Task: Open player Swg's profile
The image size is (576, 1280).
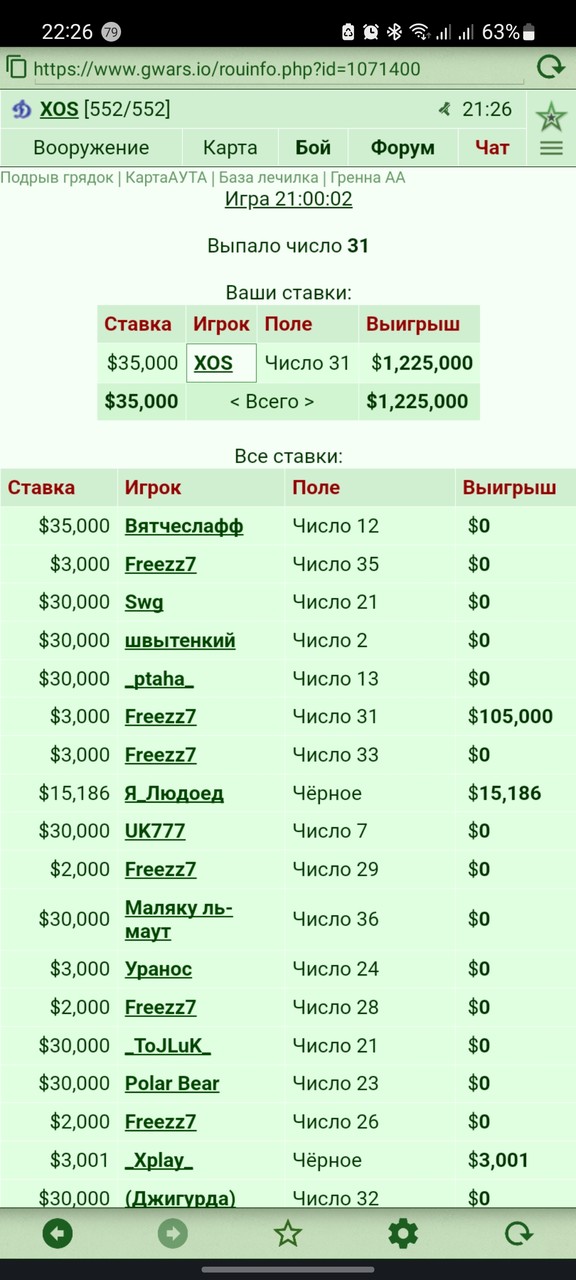Action: tap(144, 602)
